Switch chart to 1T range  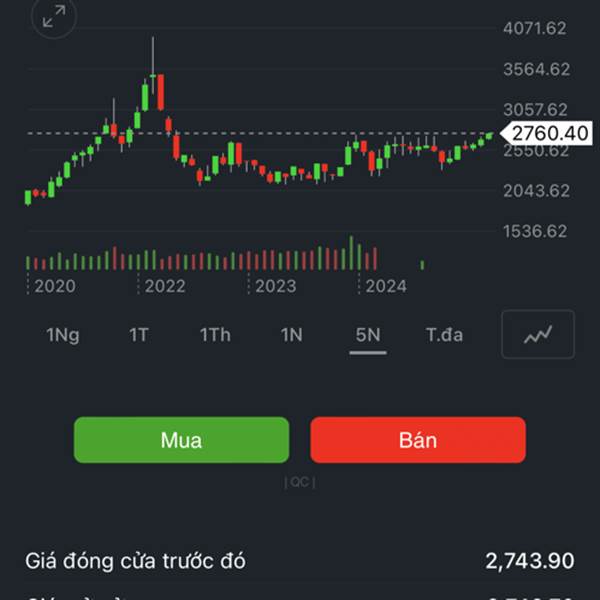139,335
